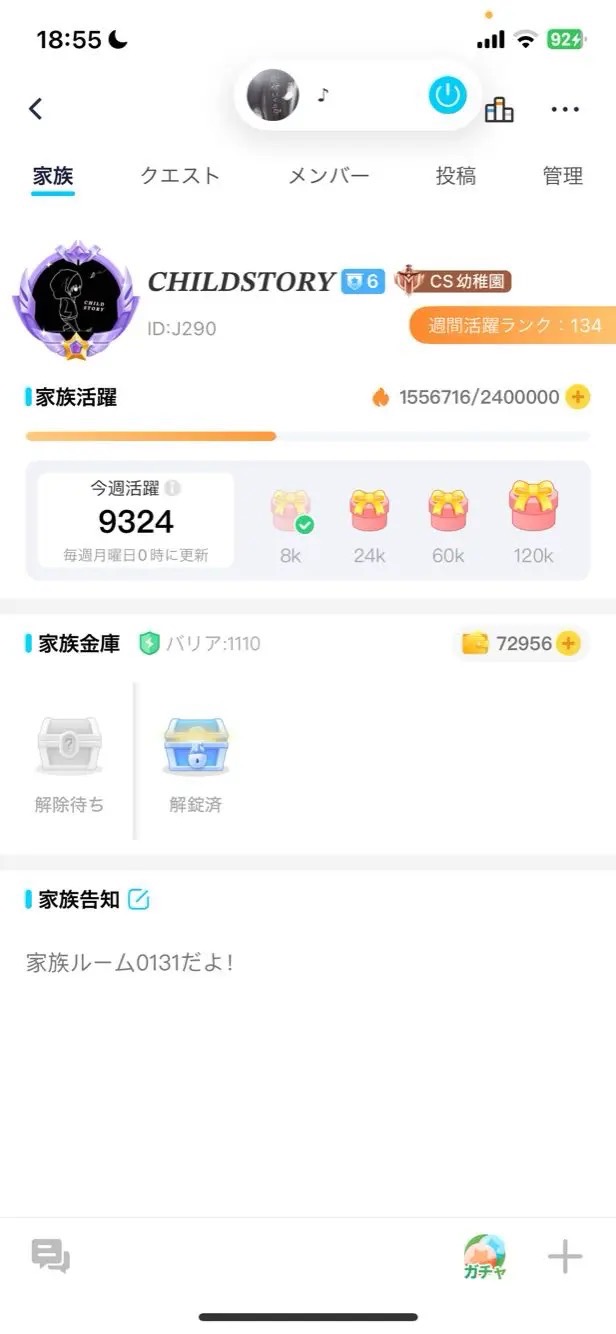The image size is (616, 1334).
Task: Edit the 家族告知 announcement
Action: click(x=139, y=899)
